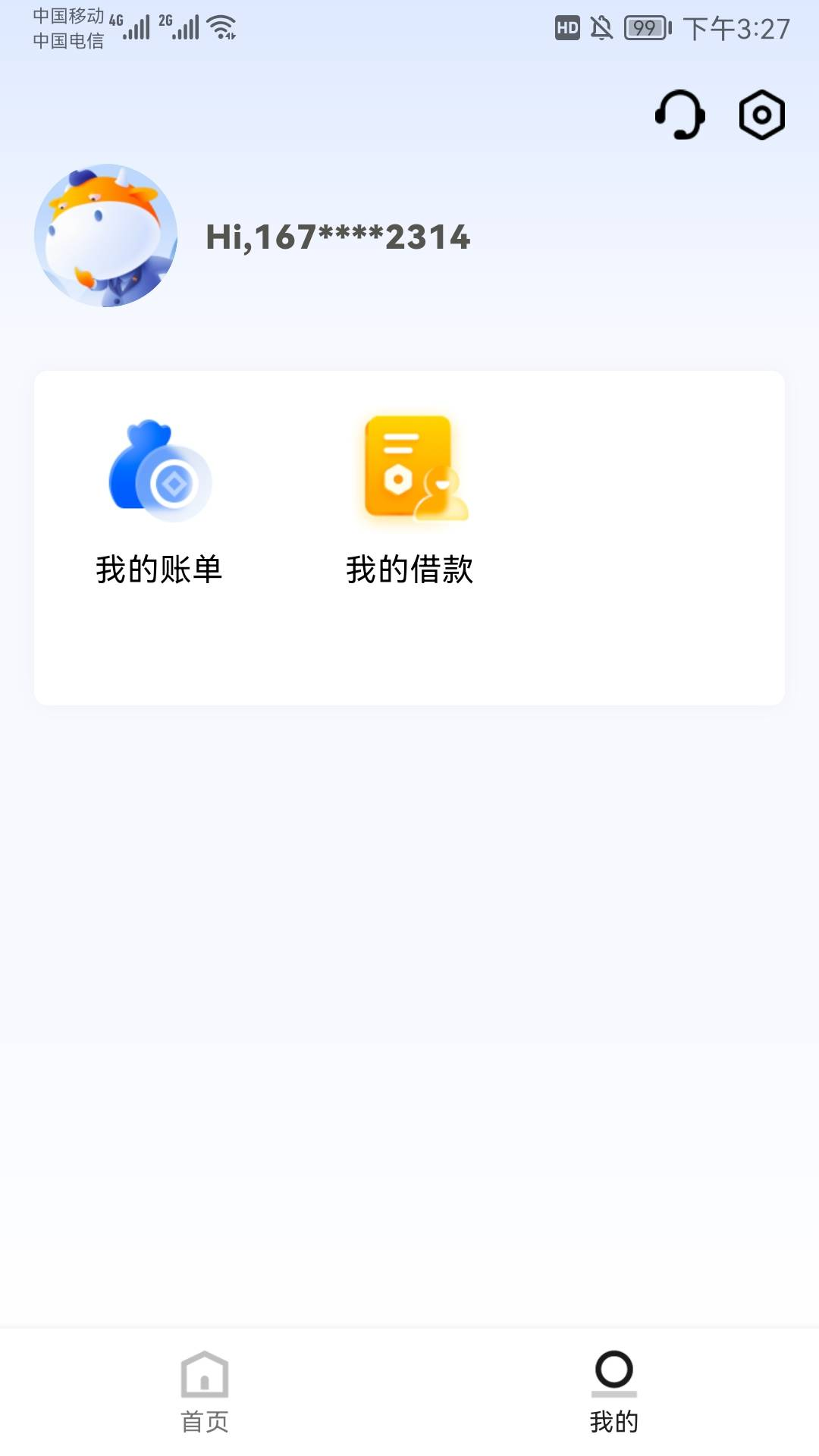The image size is (819, 1456).
Task: Open 我的借款 (My Loans)
Action: [x=409, y=502]
